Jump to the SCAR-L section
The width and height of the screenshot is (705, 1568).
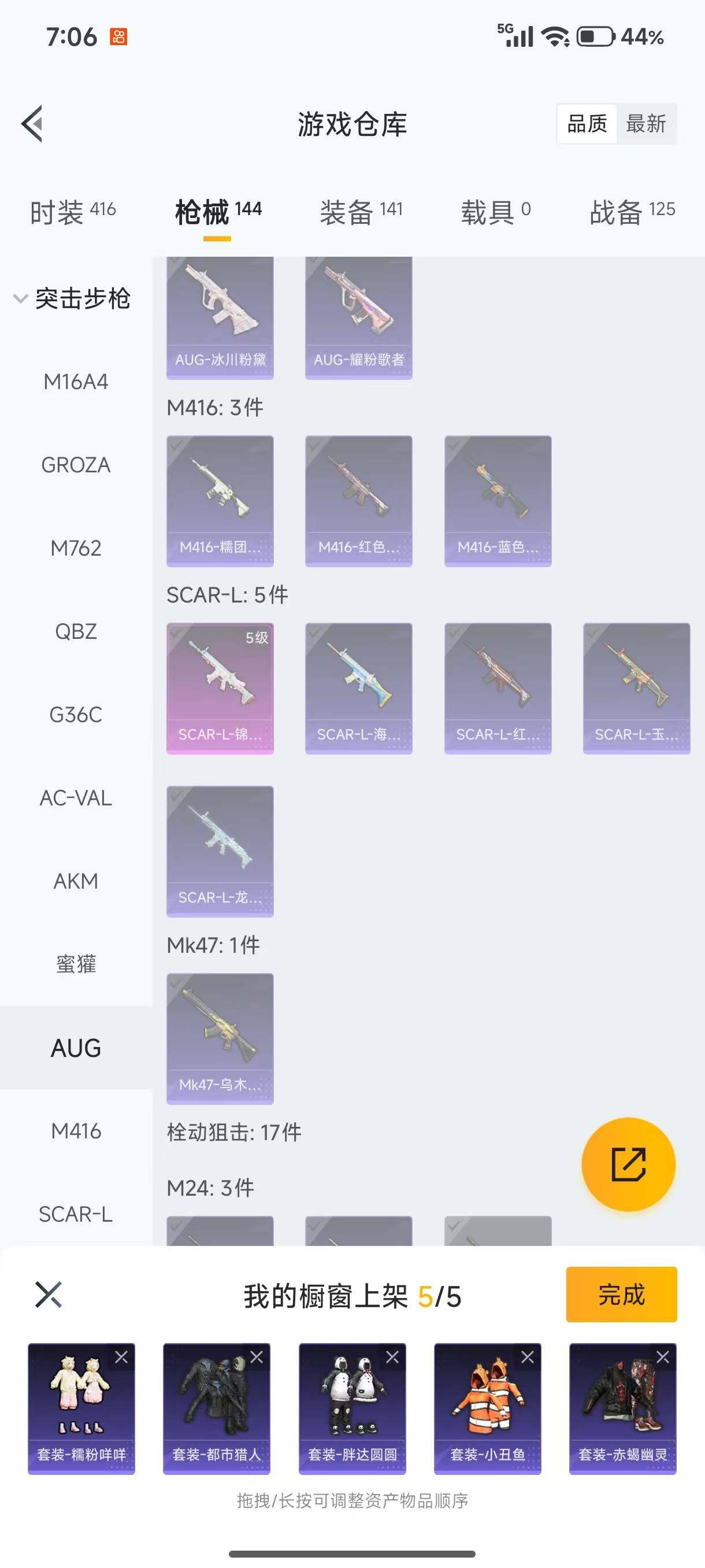click(x=76, y=1214)
